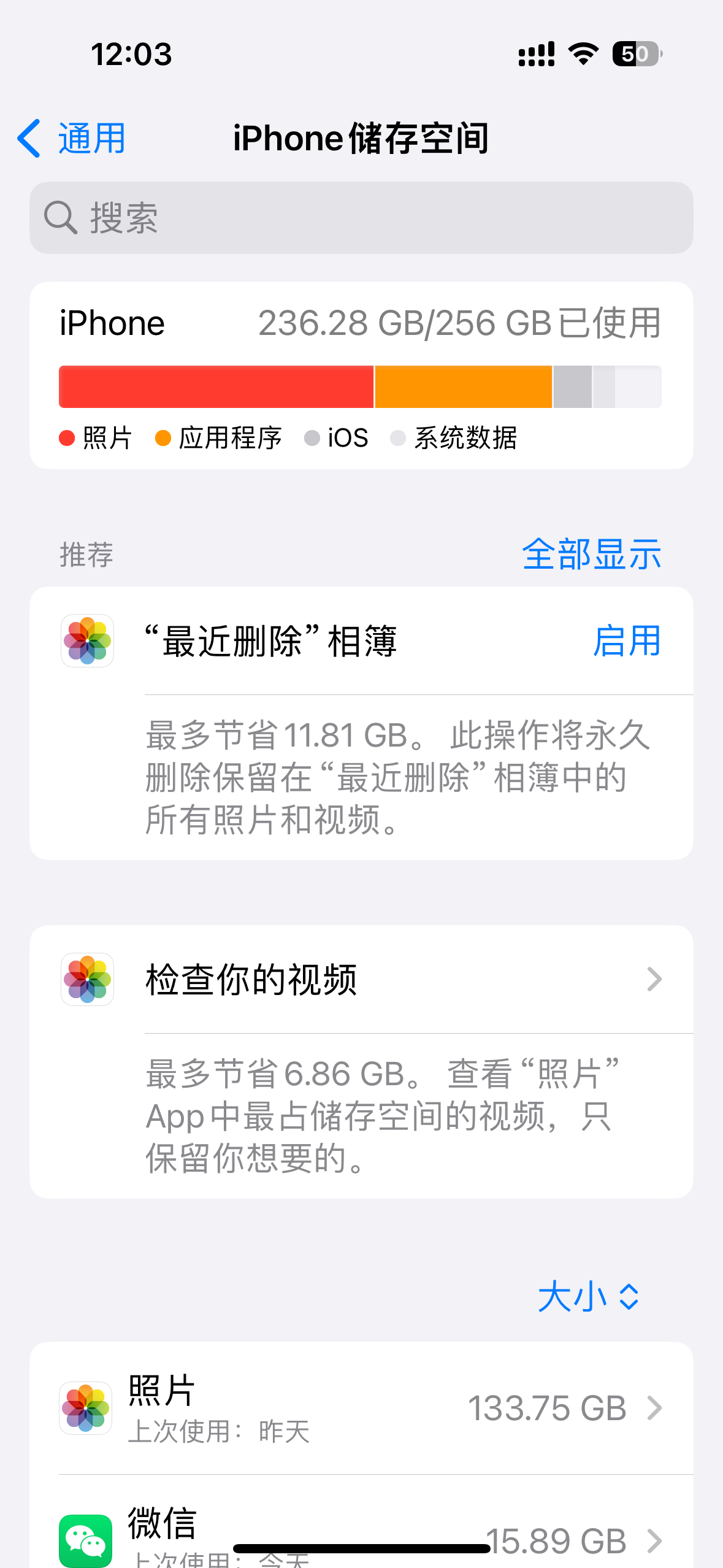Show all recommendations via 全部显示
Viewport: 723px width, 1568px height.
click(x=591, y=554)
